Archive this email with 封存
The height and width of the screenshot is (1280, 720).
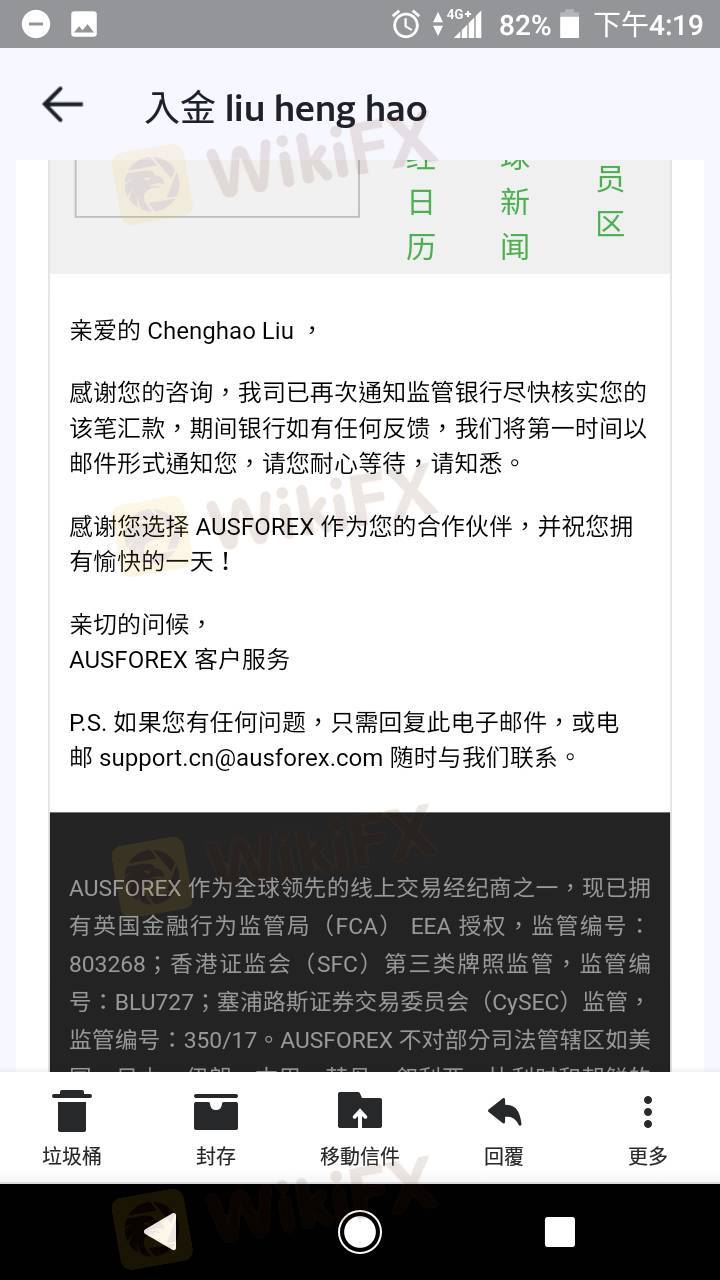point(216,1128)
